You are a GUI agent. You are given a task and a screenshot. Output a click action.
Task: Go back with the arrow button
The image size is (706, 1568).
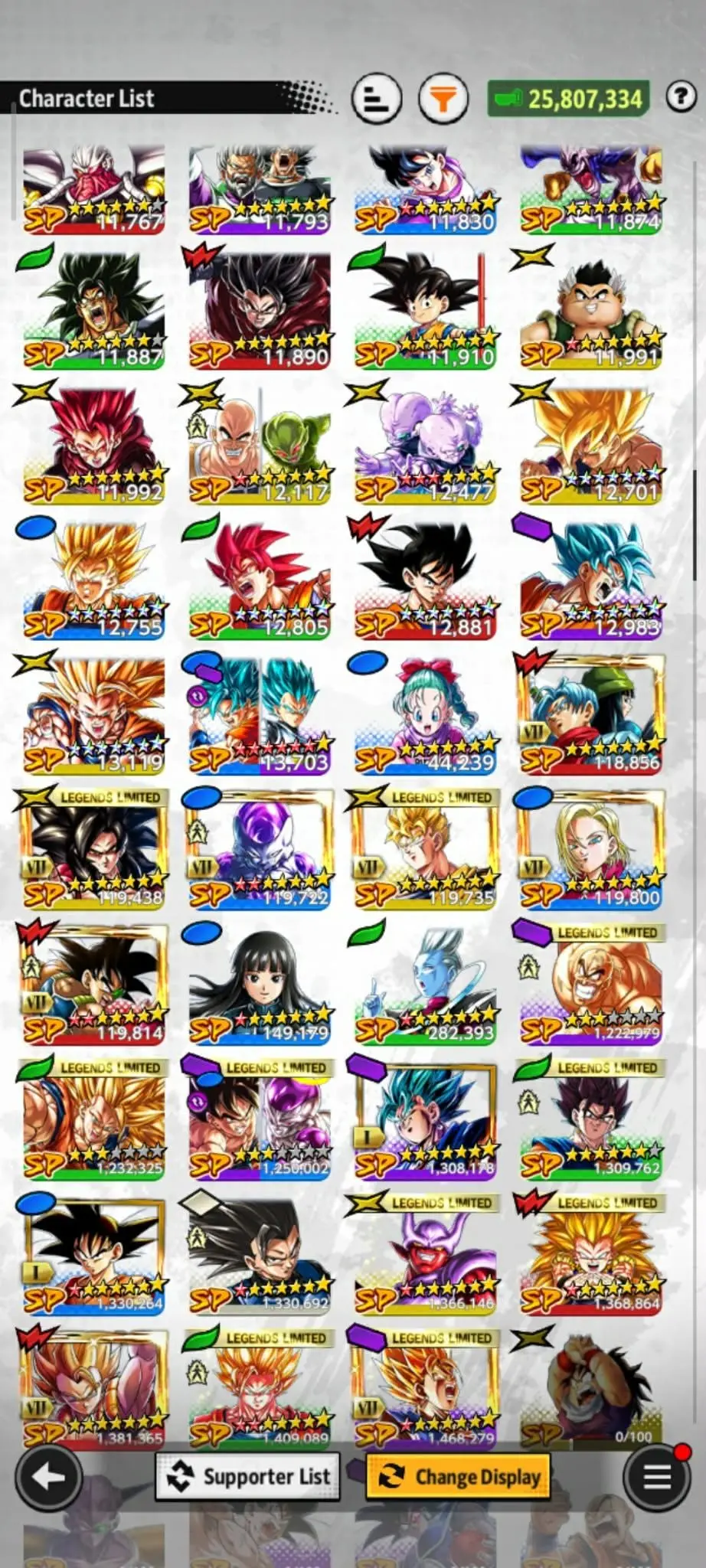click(48, 1477)
